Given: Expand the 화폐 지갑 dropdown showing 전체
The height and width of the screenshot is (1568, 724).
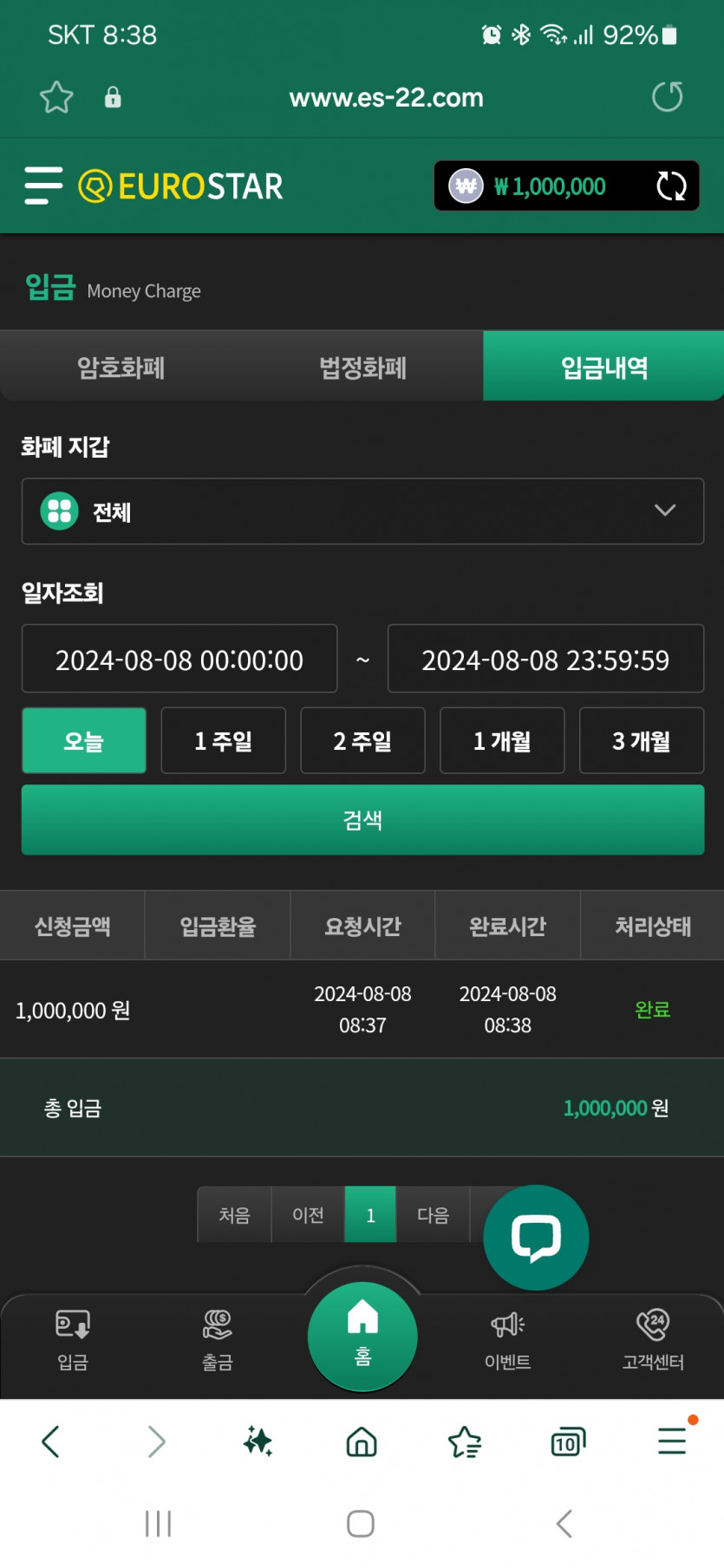Looking at the screenshot, I should tap(362, 511).
